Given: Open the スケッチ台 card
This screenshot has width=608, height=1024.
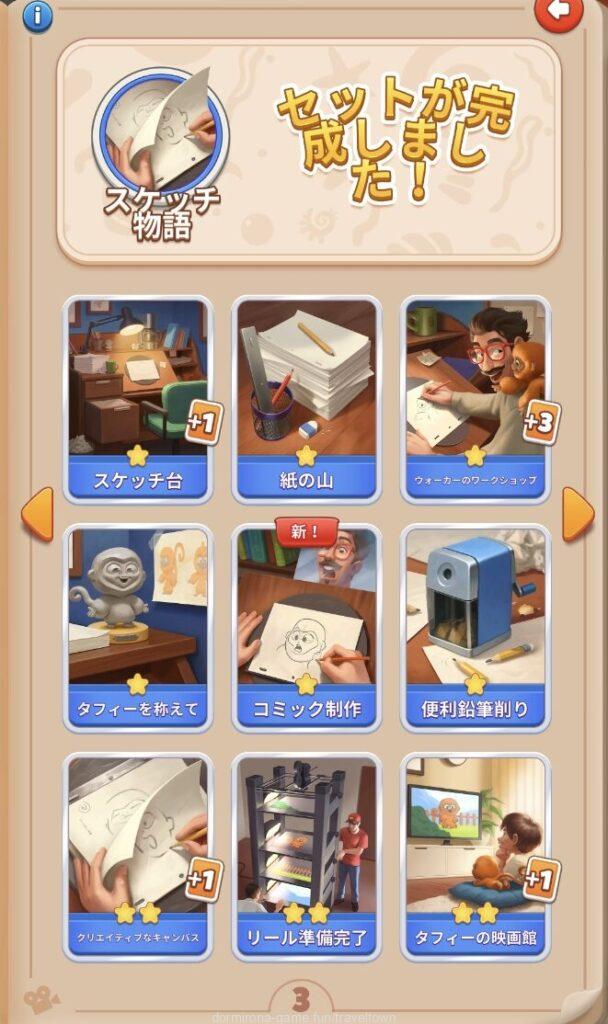Looking at the screenshot, I should point(138,398).
